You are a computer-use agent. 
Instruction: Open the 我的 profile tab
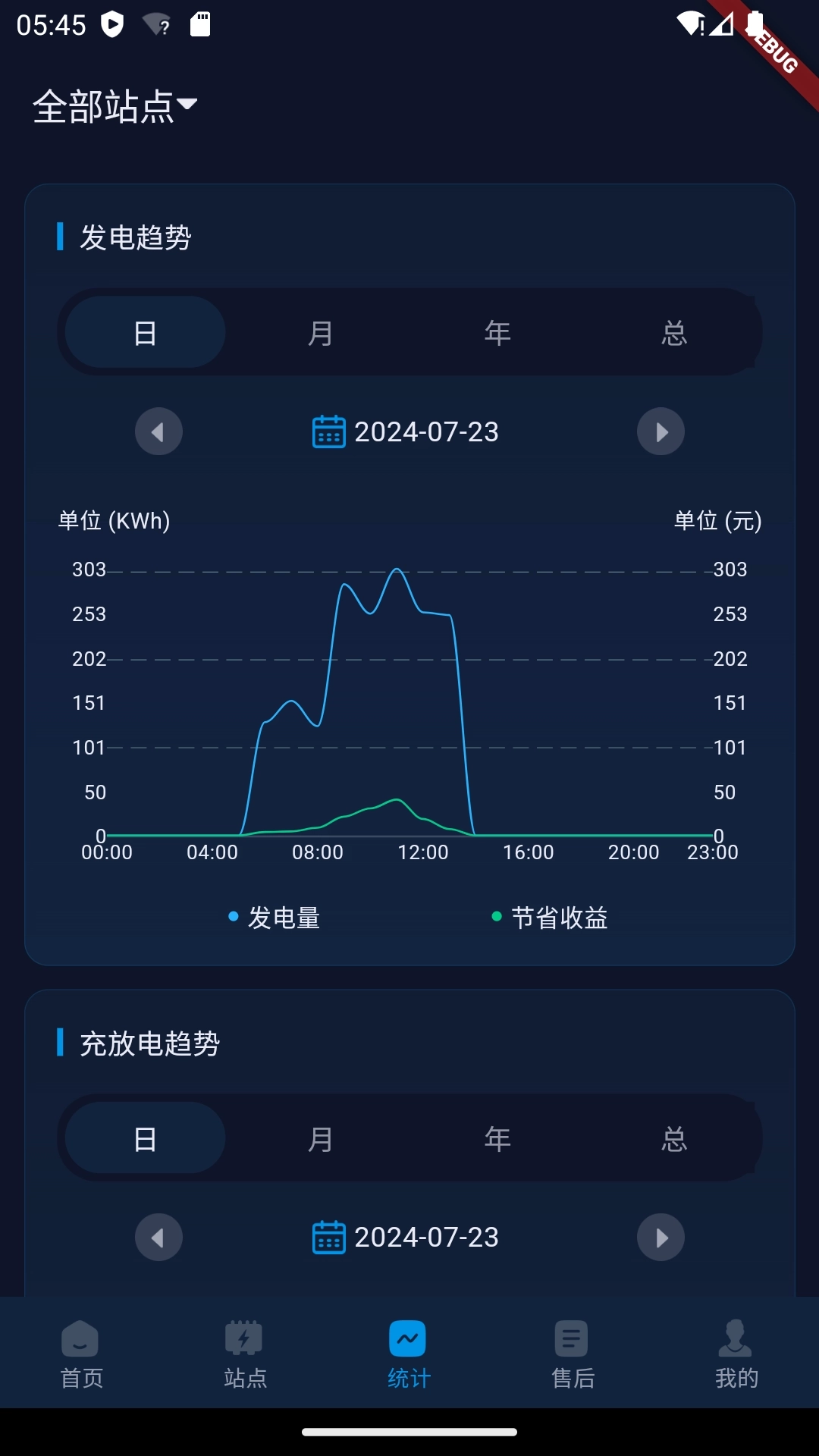(x=736, y=1354)
